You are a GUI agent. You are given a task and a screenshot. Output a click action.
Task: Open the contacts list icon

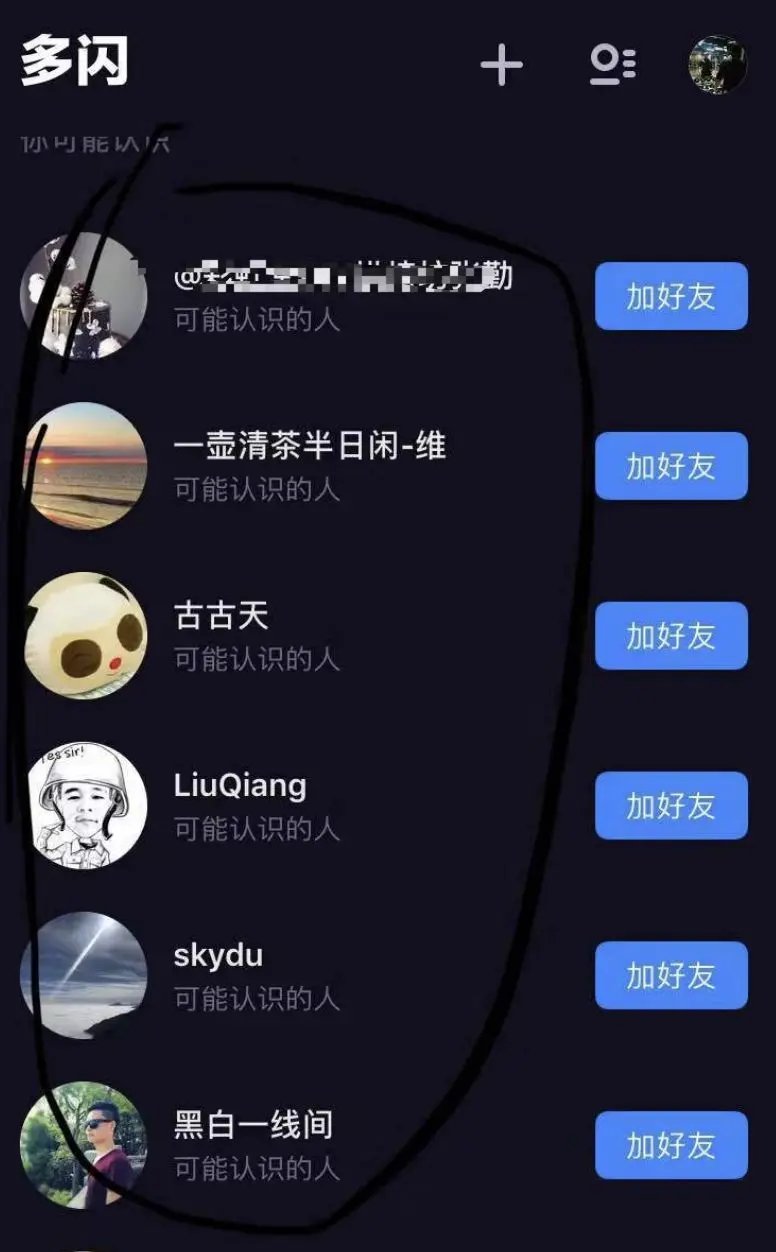point(612,66)
